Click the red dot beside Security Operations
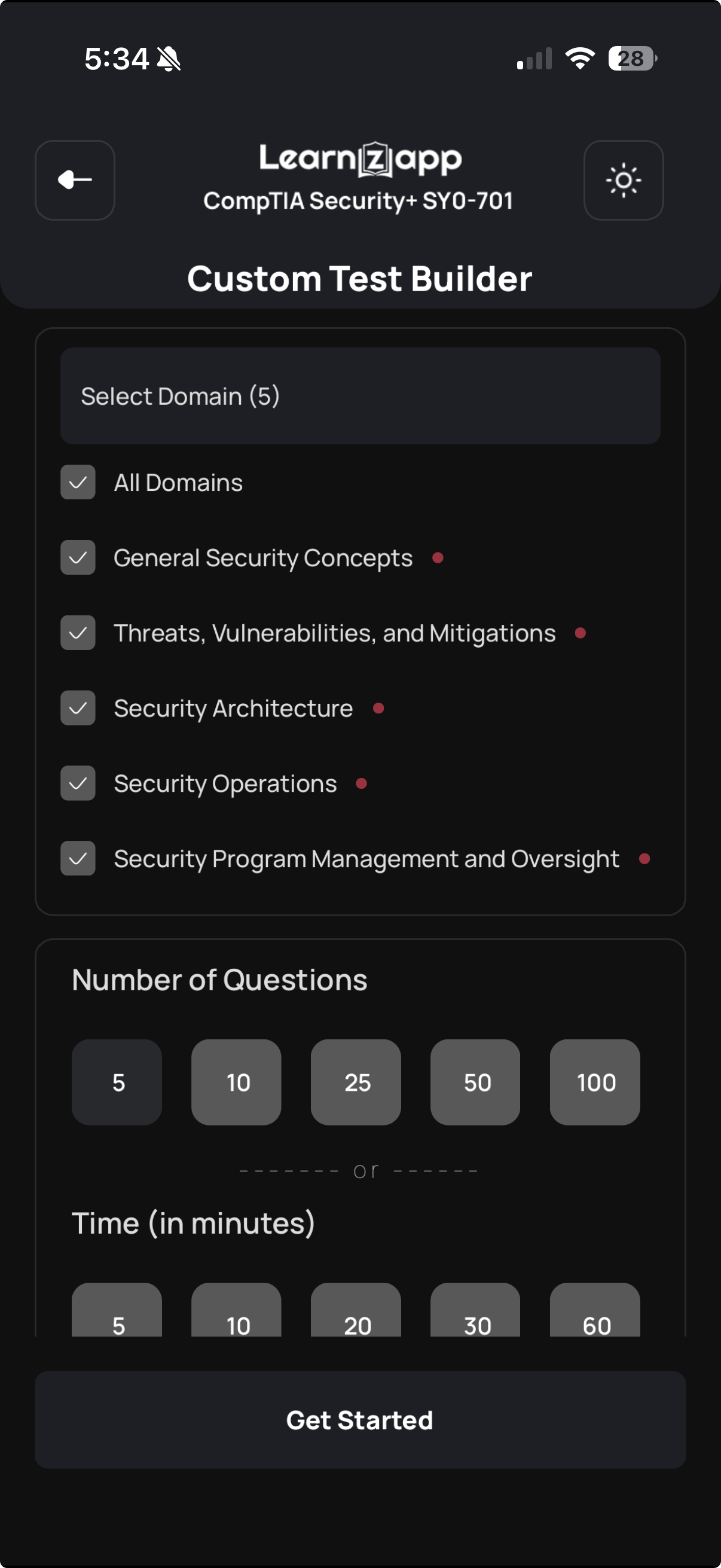This screenshot has width=721, height=1568. (x=363, y=783)
